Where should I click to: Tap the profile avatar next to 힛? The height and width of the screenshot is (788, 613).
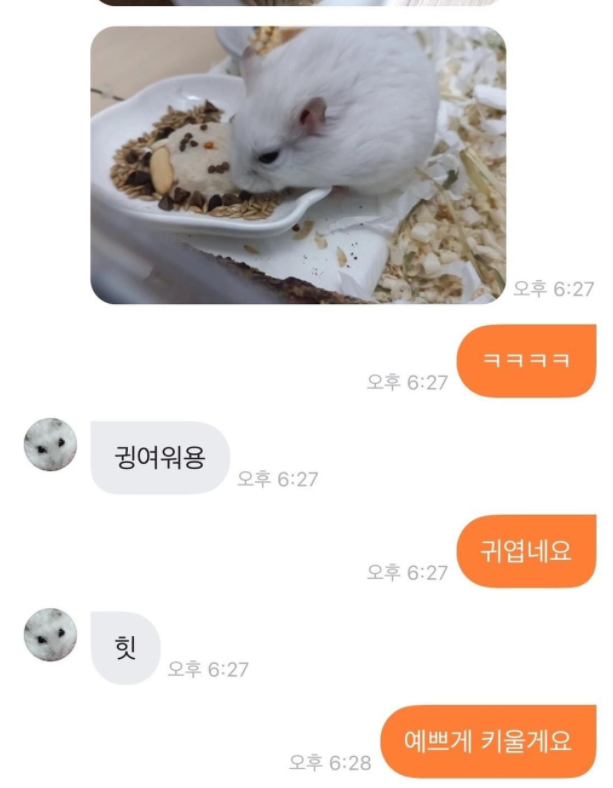[50, 634]
